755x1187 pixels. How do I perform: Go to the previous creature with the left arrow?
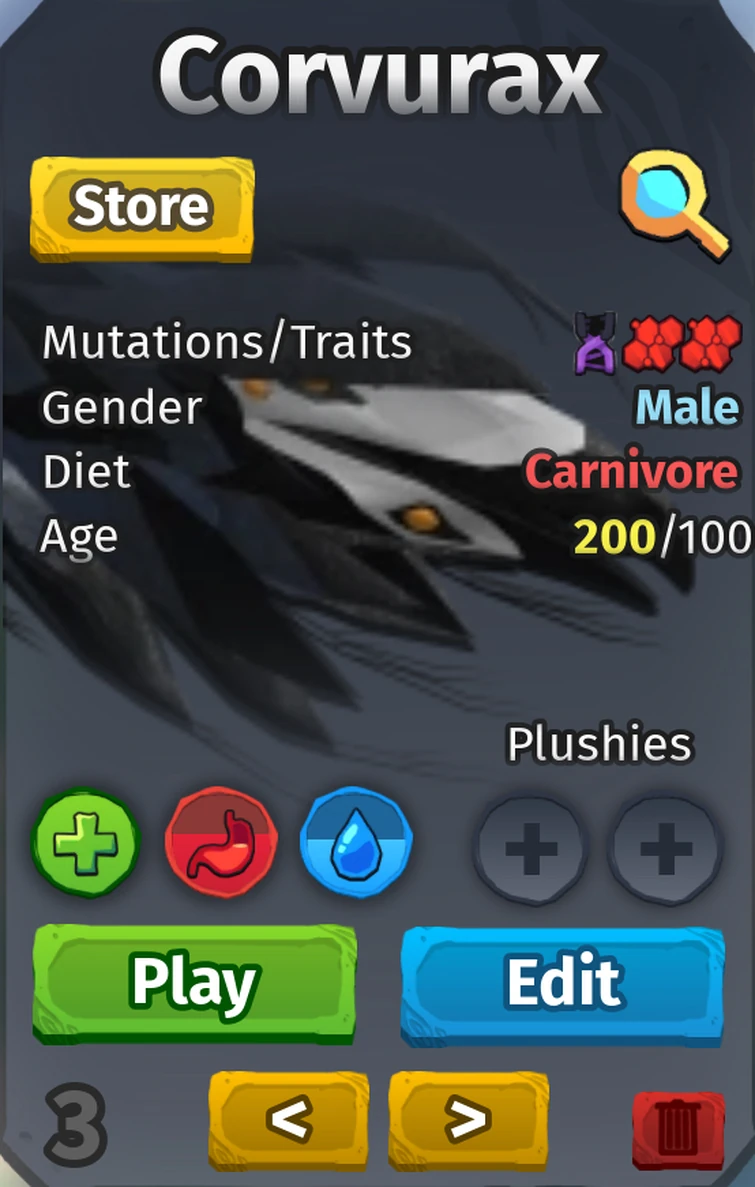pos(288,1118)
